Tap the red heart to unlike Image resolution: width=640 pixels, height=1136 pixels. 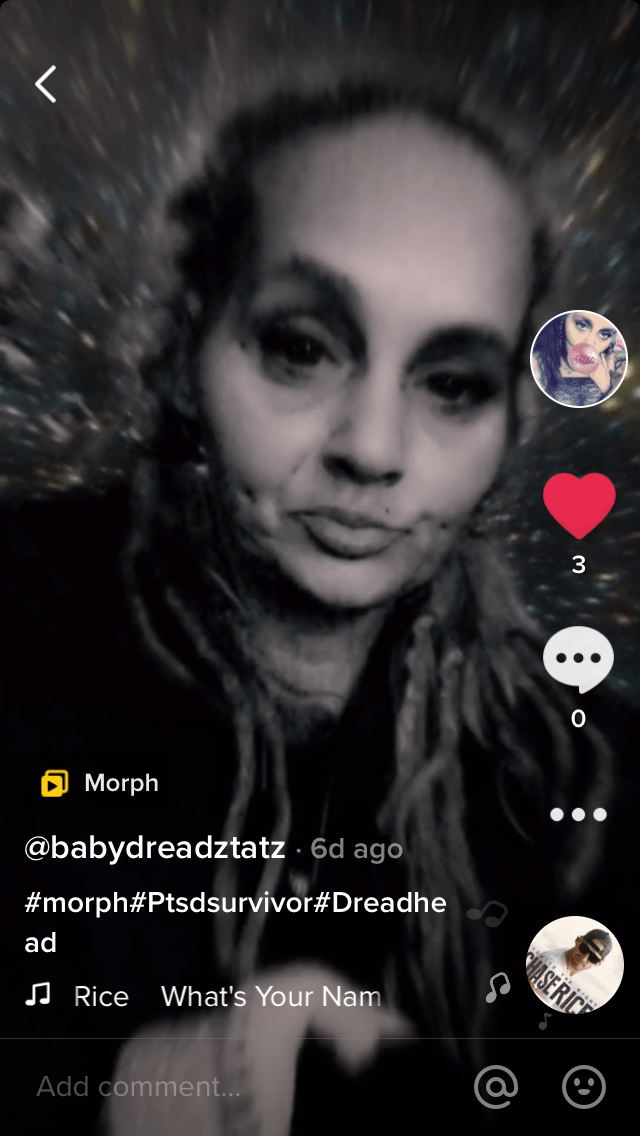578,505
